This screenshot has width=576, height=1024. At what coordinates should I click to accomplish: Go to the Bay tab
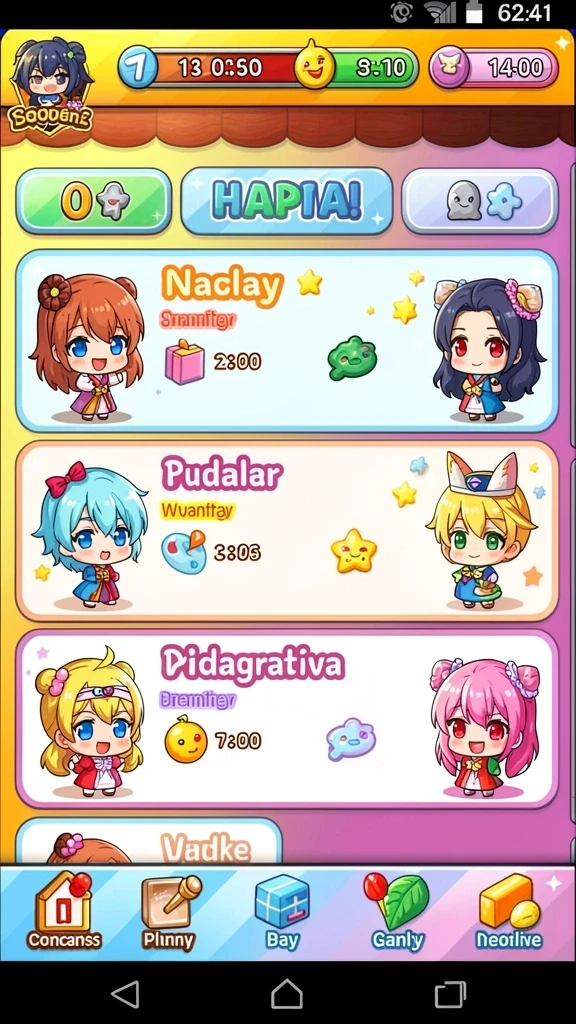282,912
